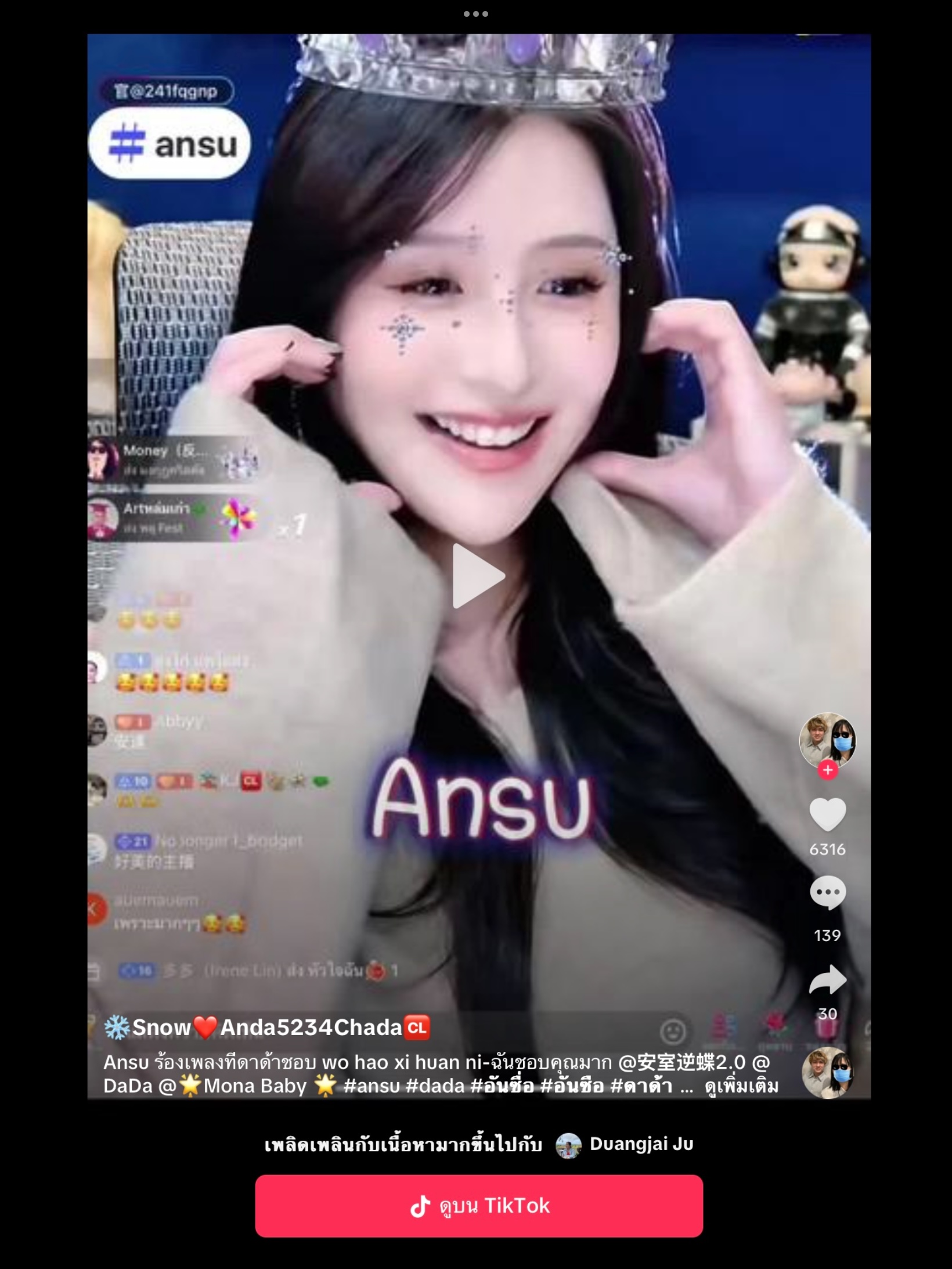Viewport: 952px width, 1269px height.
Task: Open the comments on this video
Action: click(x=827, y=893)
